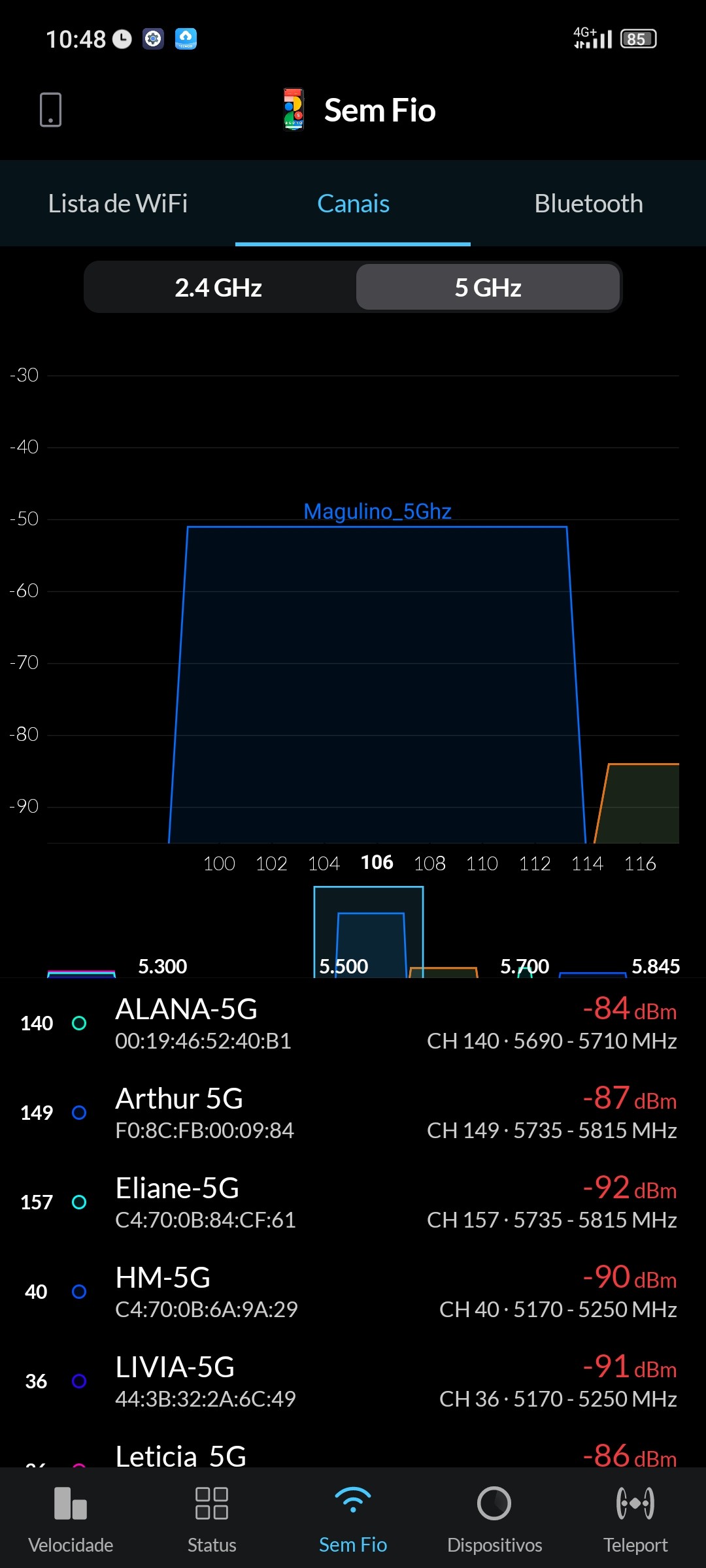The image size is (706, 1568).
Task: Open the HM-5G network entry
Action: coord(353,1292)
